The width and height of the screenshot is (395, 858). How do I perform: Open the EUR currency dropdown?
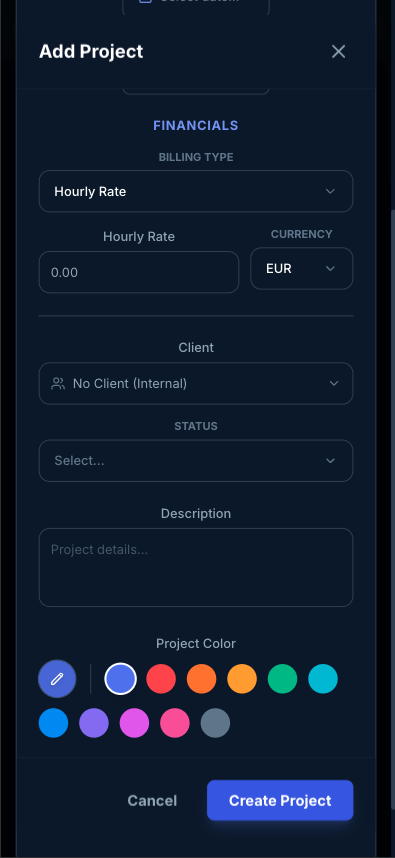(301, 268)
